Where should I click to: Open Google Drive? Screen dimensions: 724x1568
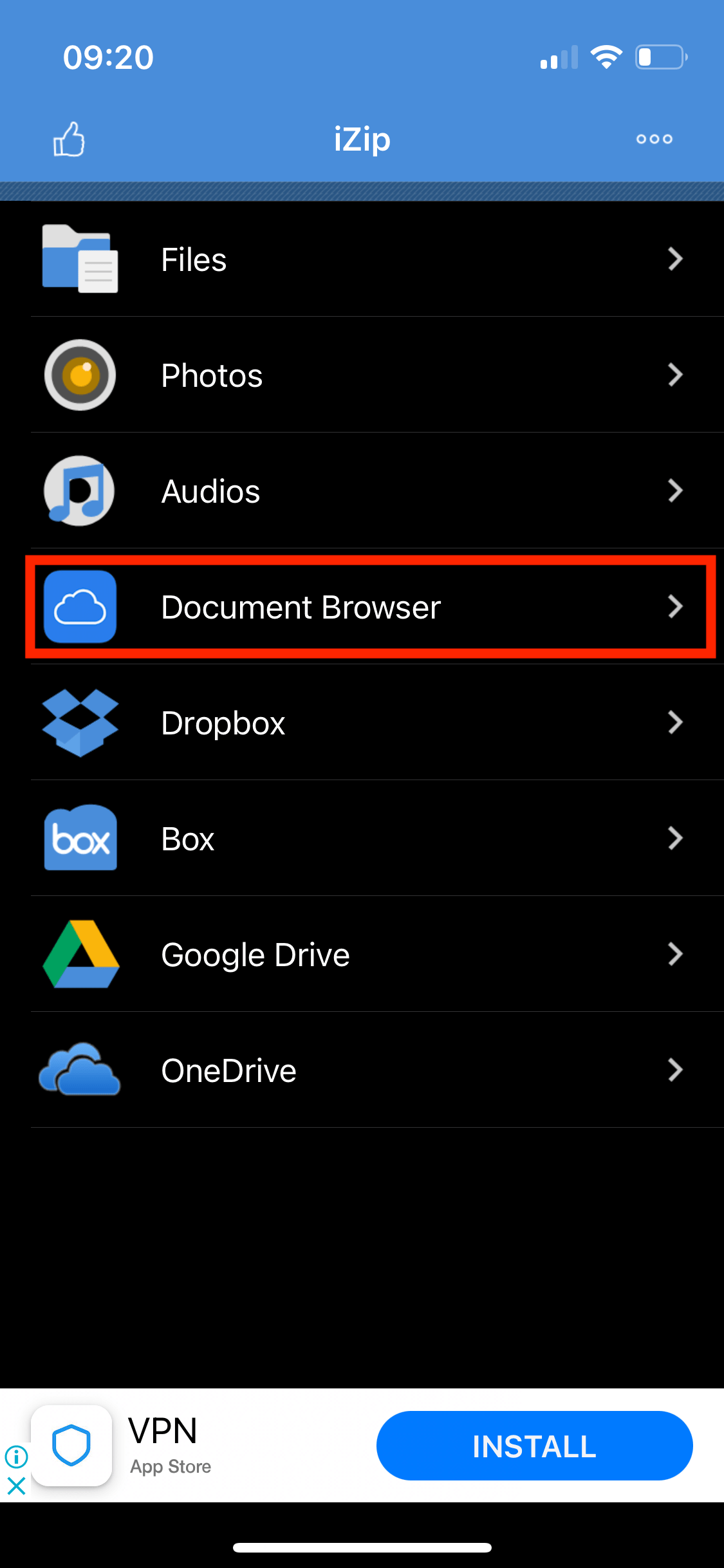click(x=360, y=955)
